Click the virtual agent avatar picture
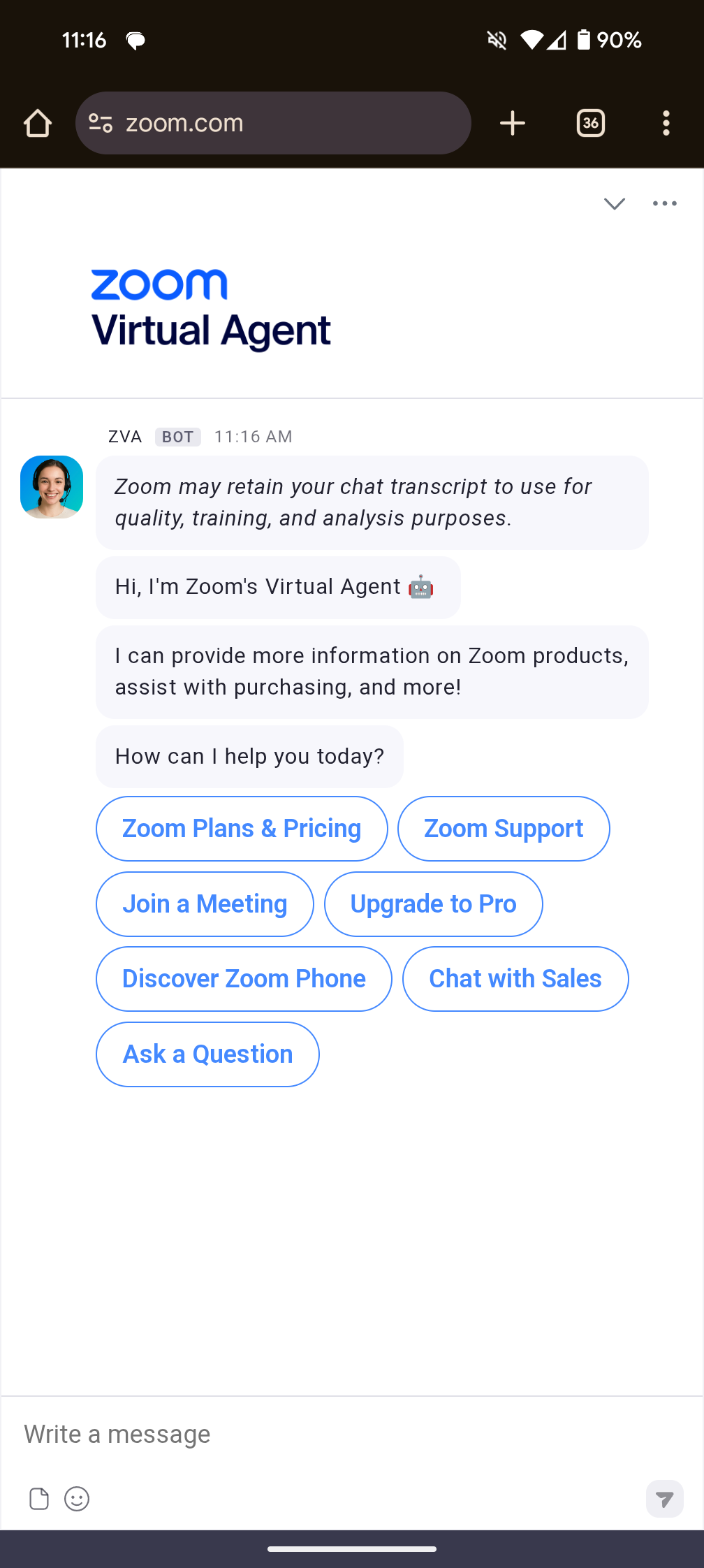 click(51, 486)
